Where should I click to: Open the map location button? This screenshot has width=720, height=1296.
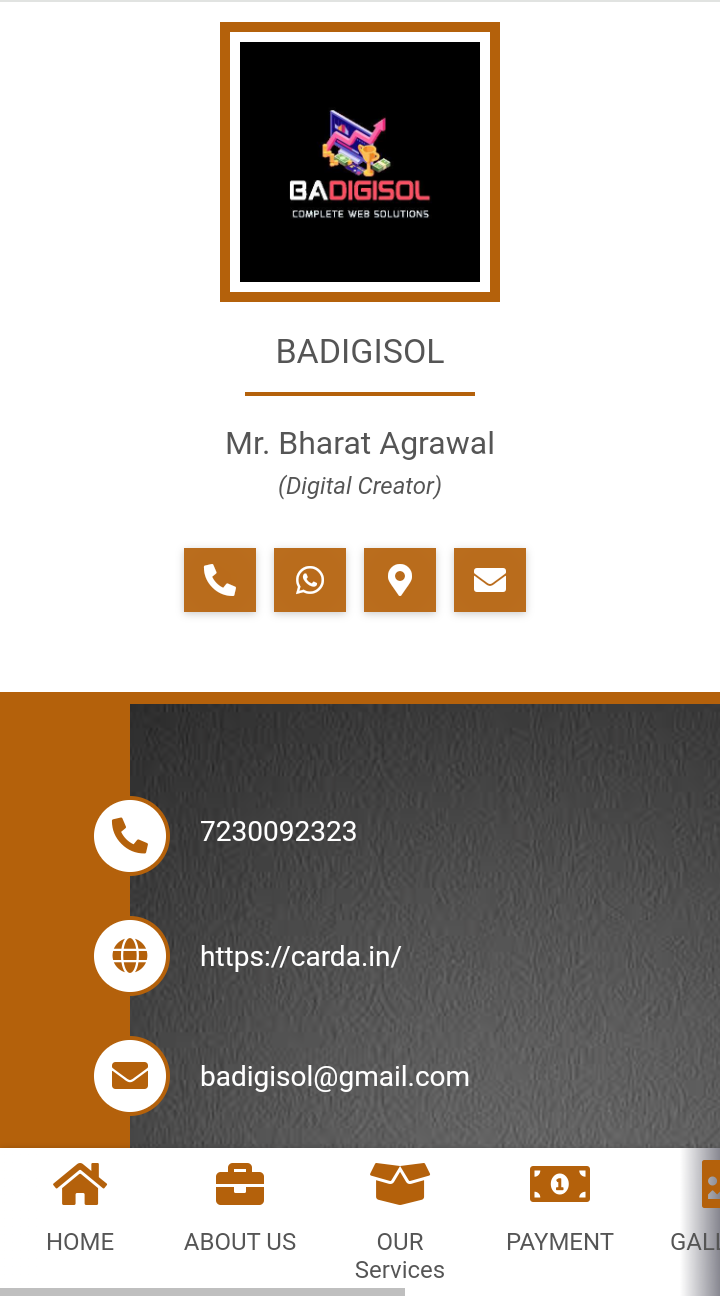tap(400, 580)
